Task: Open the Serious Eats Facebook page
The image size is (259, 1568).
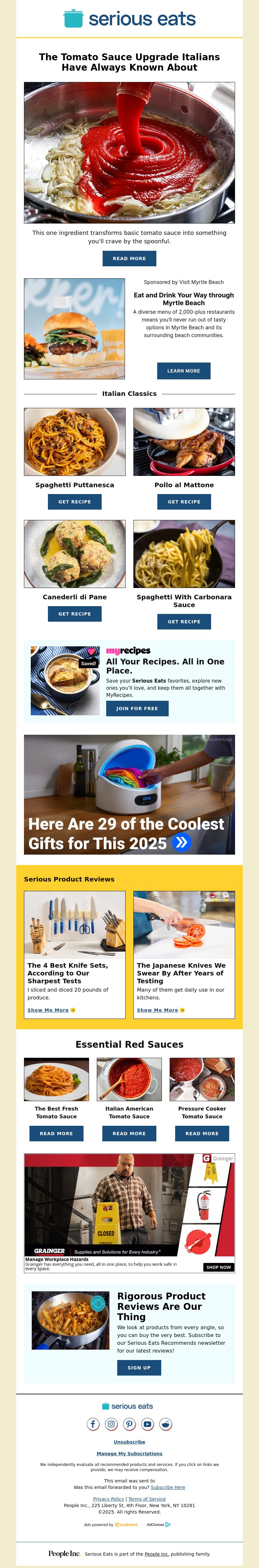Action: 93,1424
